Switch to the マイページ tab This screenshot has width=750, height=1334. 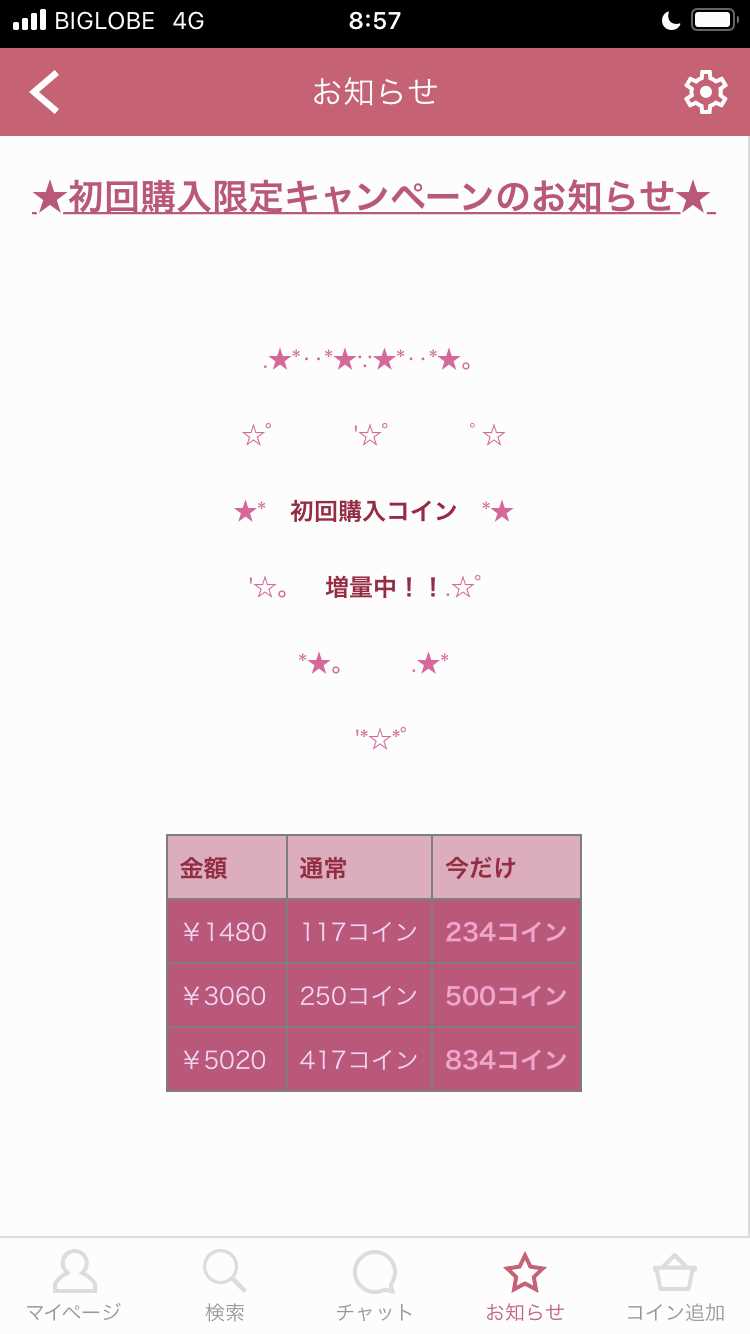[75, 1285]
